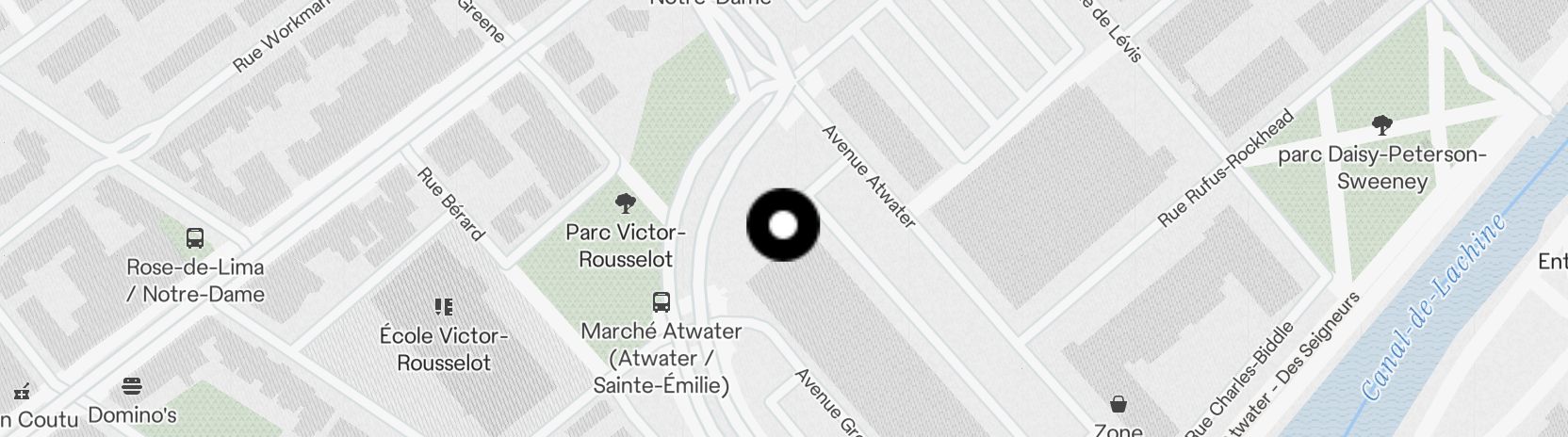The image size is (1568, 437).
Task: Select the Marché Atwater bus stop icon
Action: pyautogui.click(x=661, y=302)
